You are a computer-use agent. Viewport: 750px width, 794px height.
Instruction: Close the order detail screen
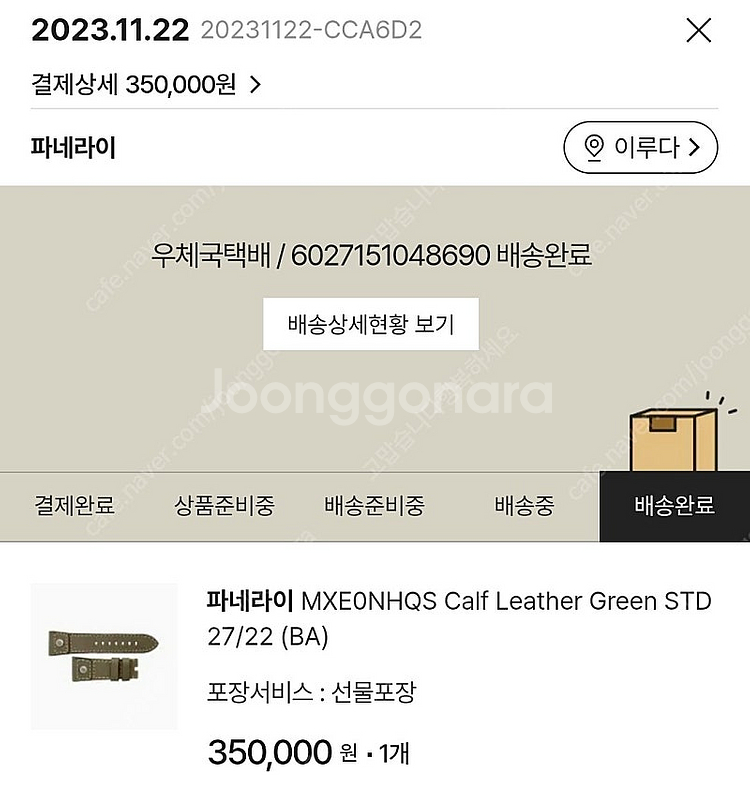[698, 31]
